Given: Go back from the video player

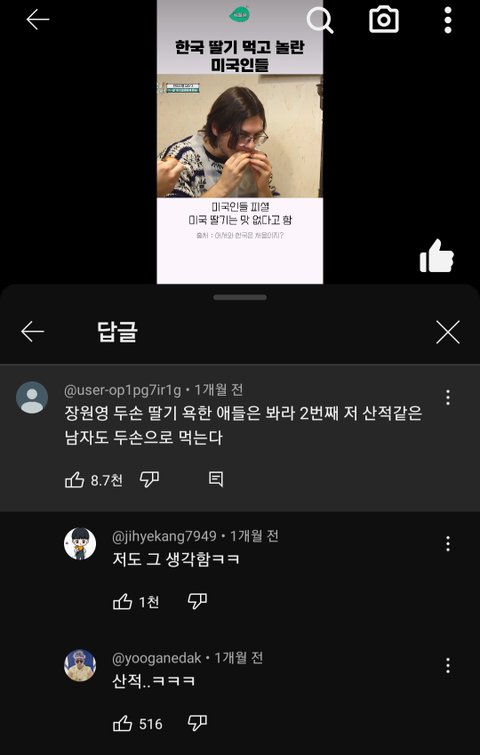Looking at the screenshot, I should coord(38,20).
